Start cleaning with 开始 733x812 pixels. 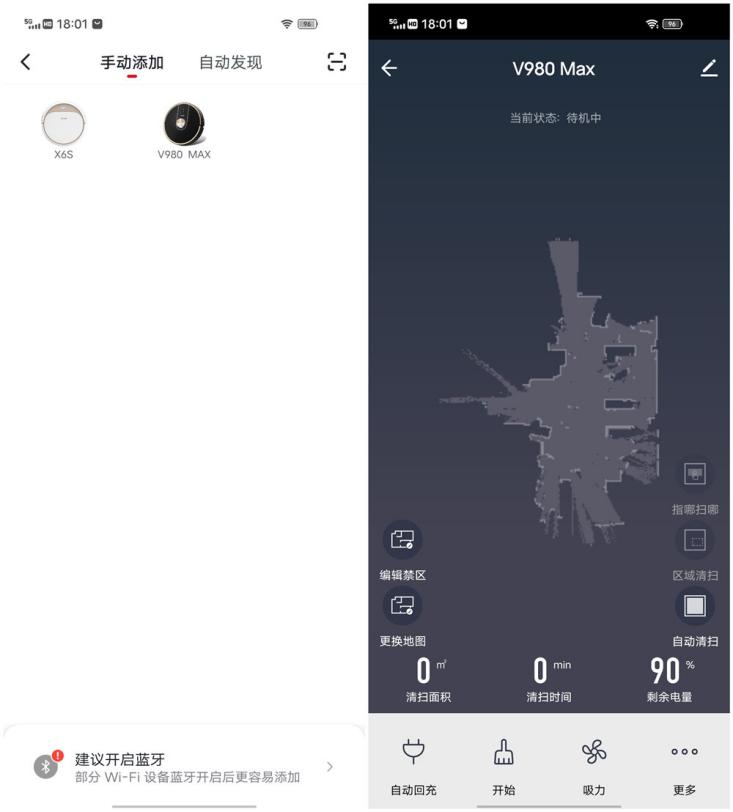[x=504, y=765]
